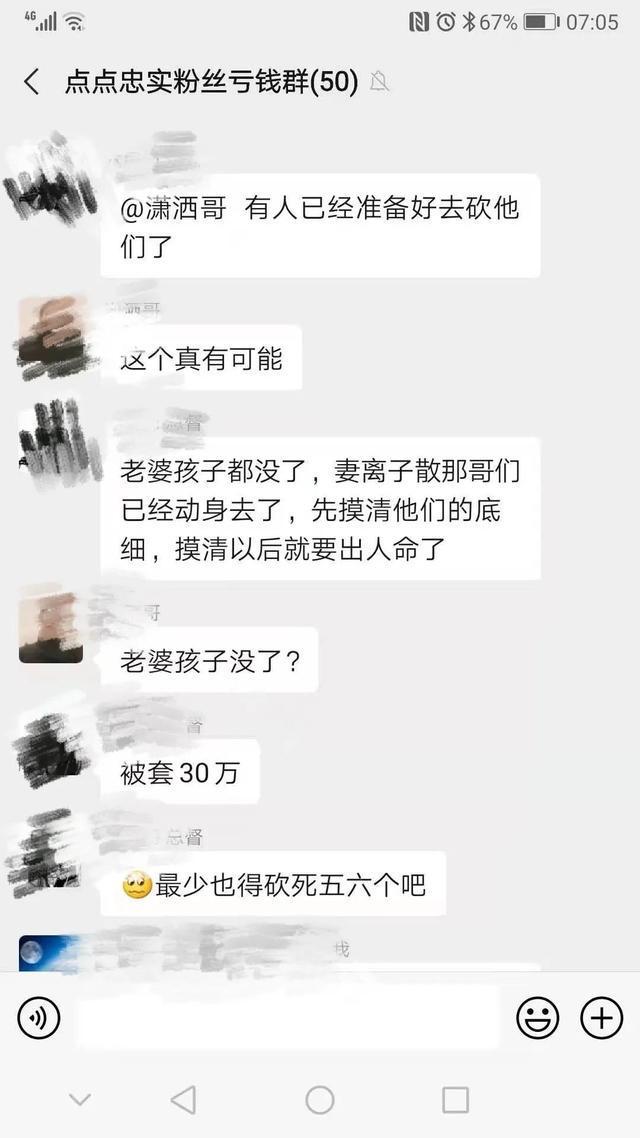The image size is (640, 1138).
Task: Go back from the group chat
Action: 32,82
